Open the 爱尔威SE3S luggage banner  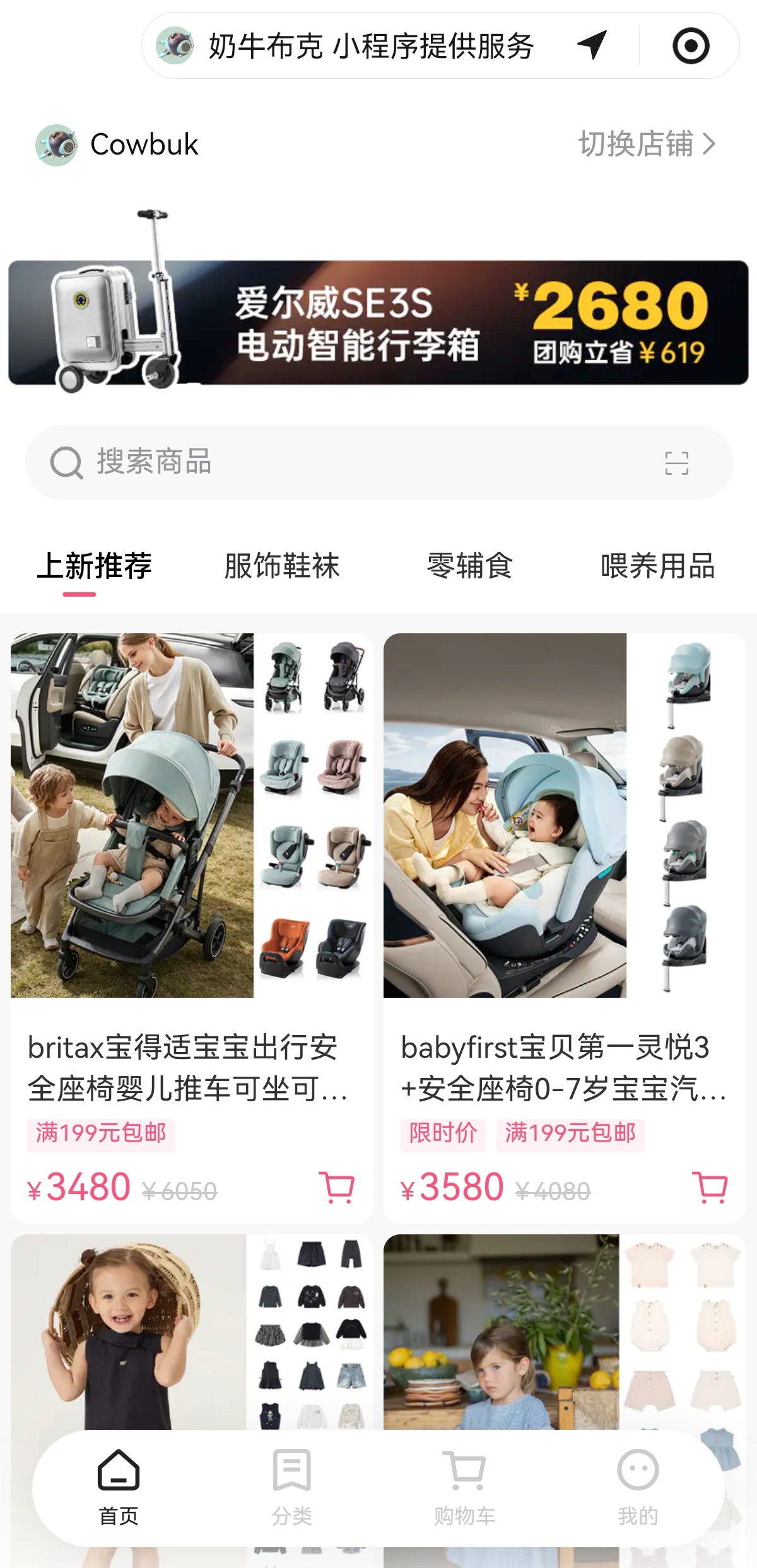coord(378,322)
